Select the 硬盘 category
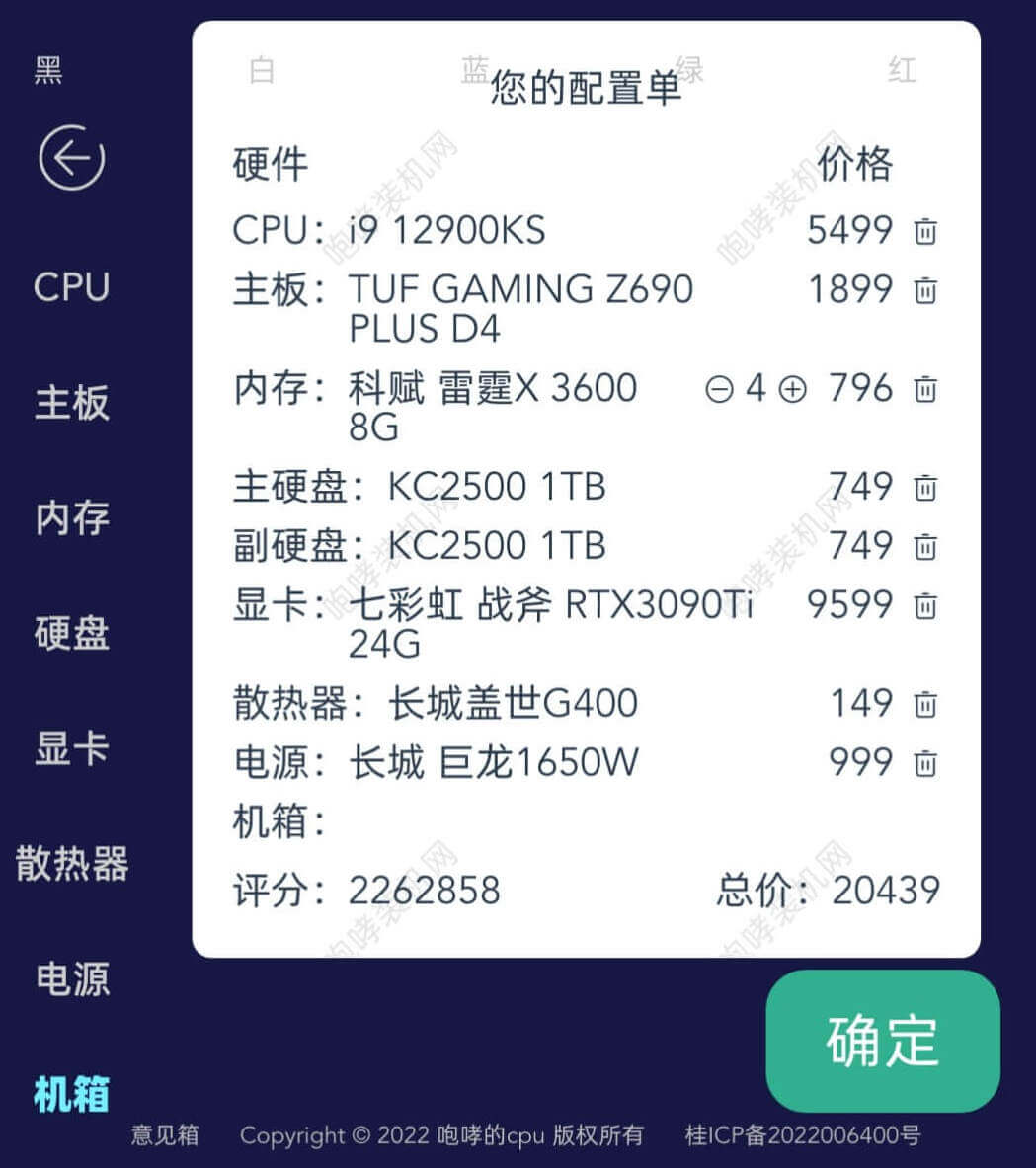1036x1168 pixels. pyautogui.click(x=71, y=633)
